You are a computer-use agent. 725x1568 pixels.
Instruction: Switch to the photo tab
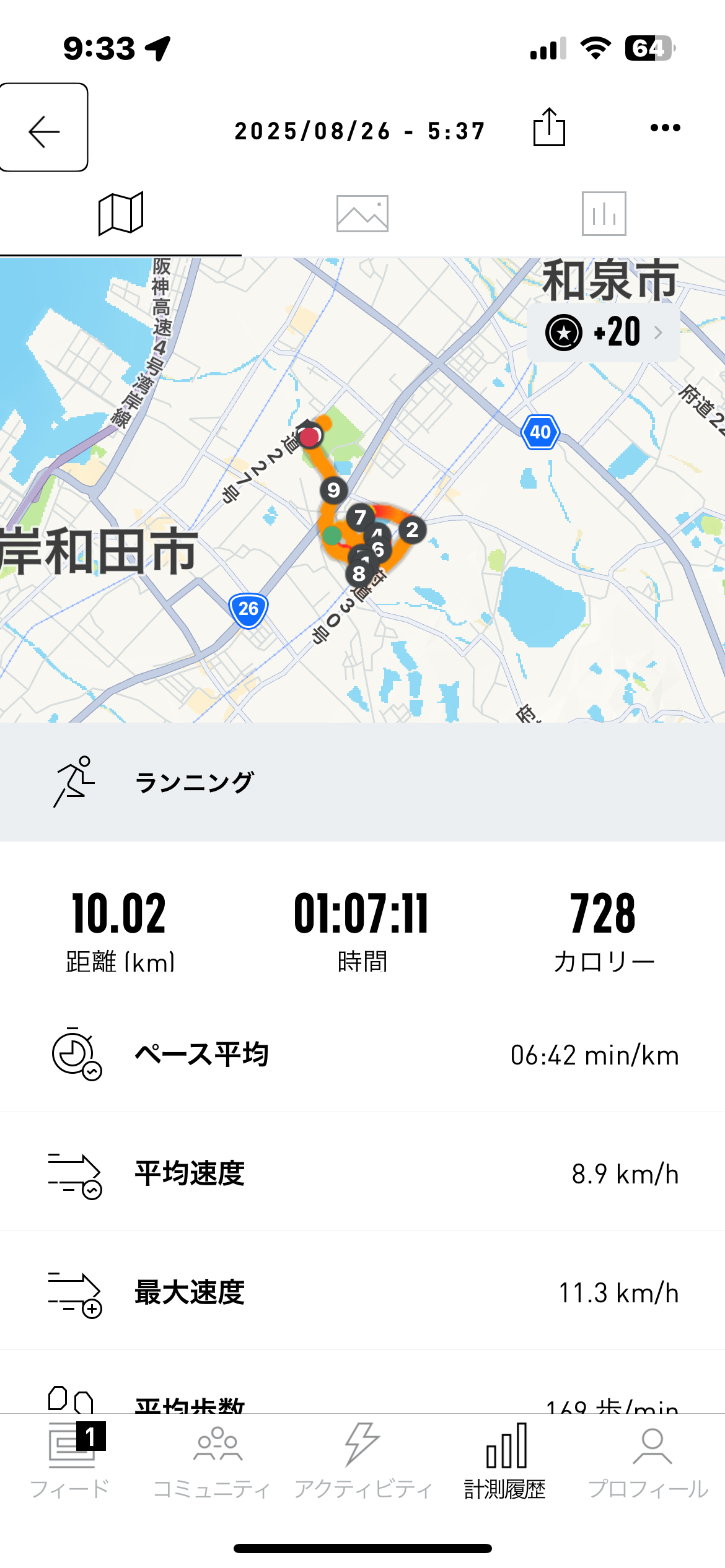(x=362, y=214)
